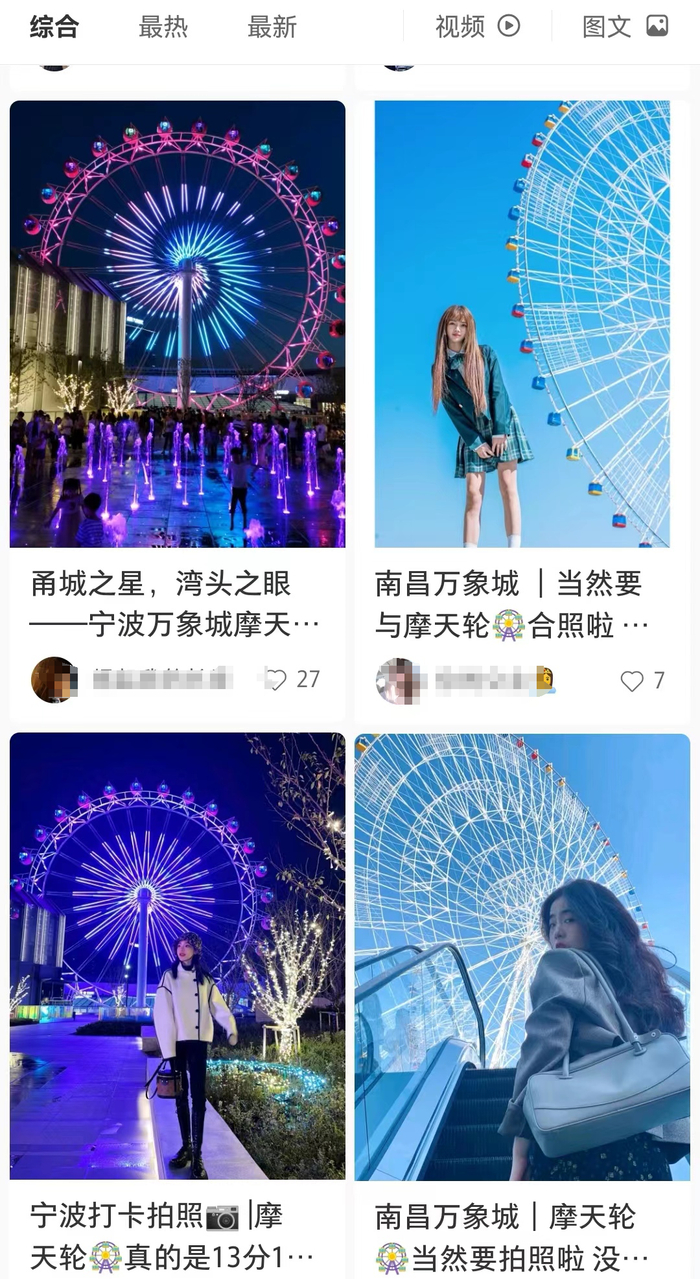Open the 南昌万象城｜摩天轮当然要拍照啦 post

[x=522, y=956]
